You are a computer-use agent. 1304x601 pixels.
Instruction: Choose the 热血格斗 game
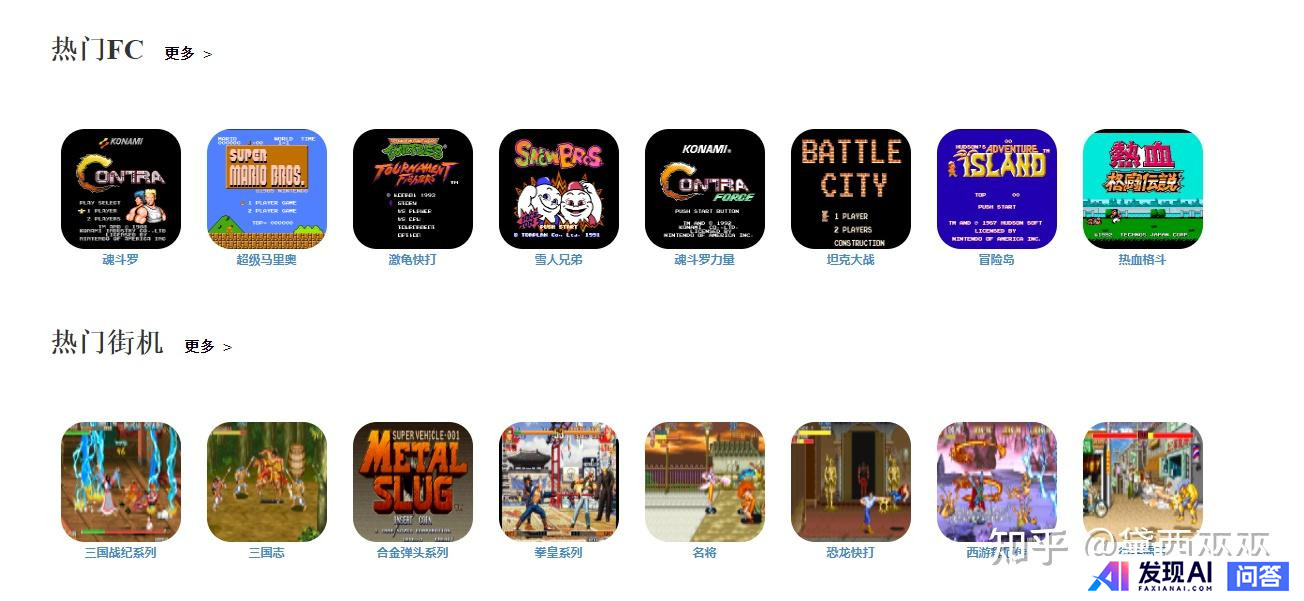1143,189
